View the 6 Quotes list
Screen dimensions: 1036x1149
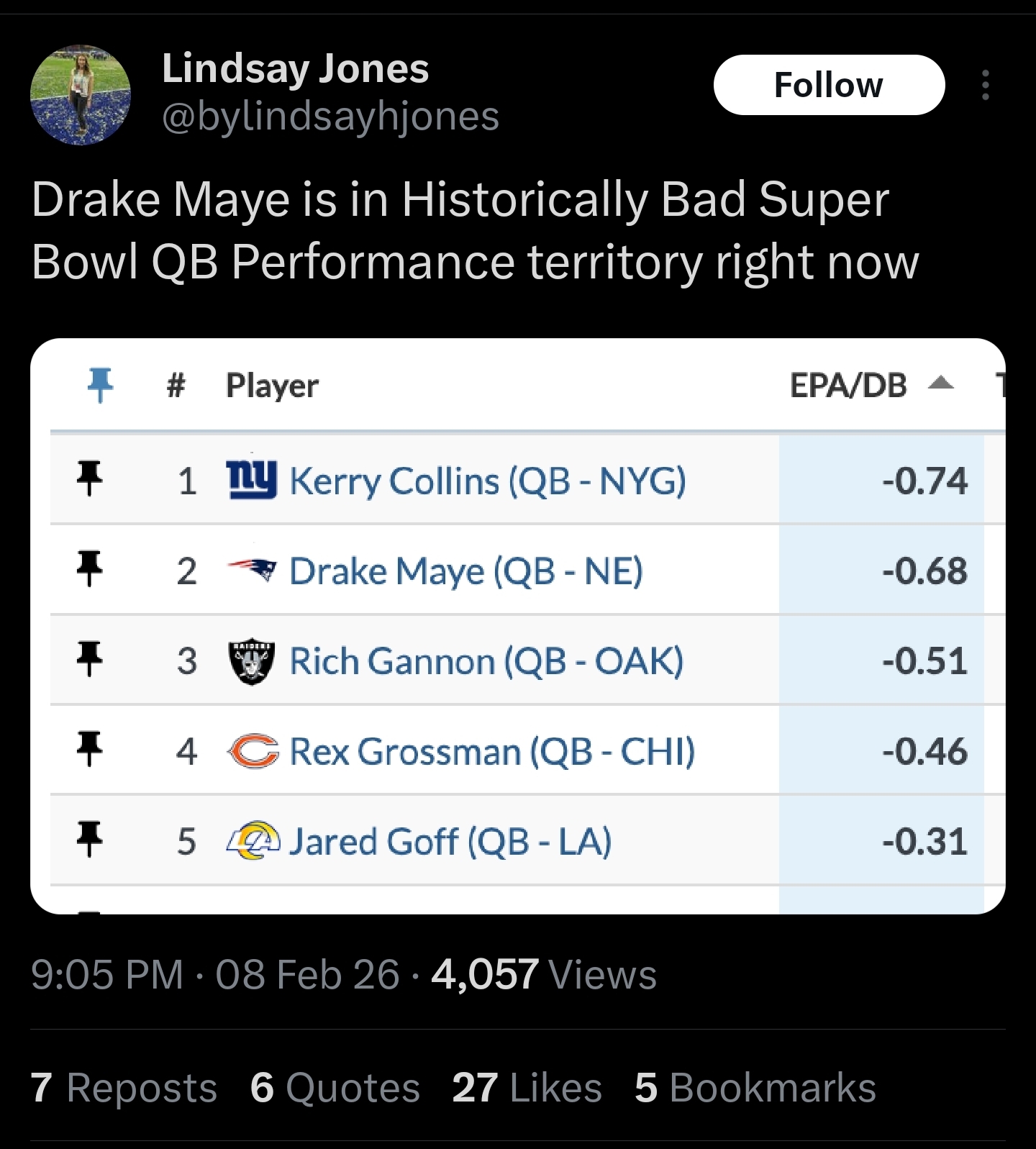335,1087
